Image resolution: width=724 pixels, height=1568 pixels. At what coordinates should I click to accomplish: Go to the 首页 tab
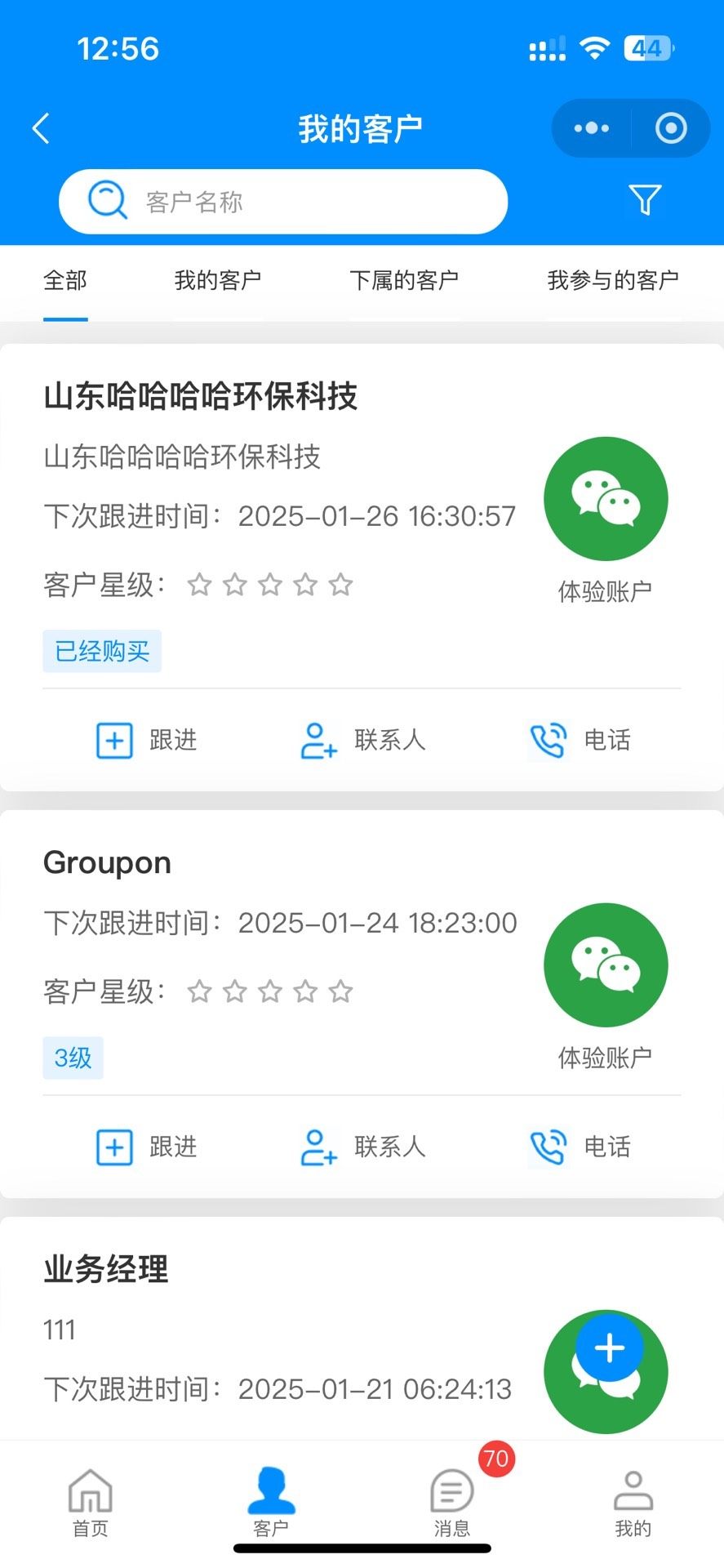pos(90,1503)
